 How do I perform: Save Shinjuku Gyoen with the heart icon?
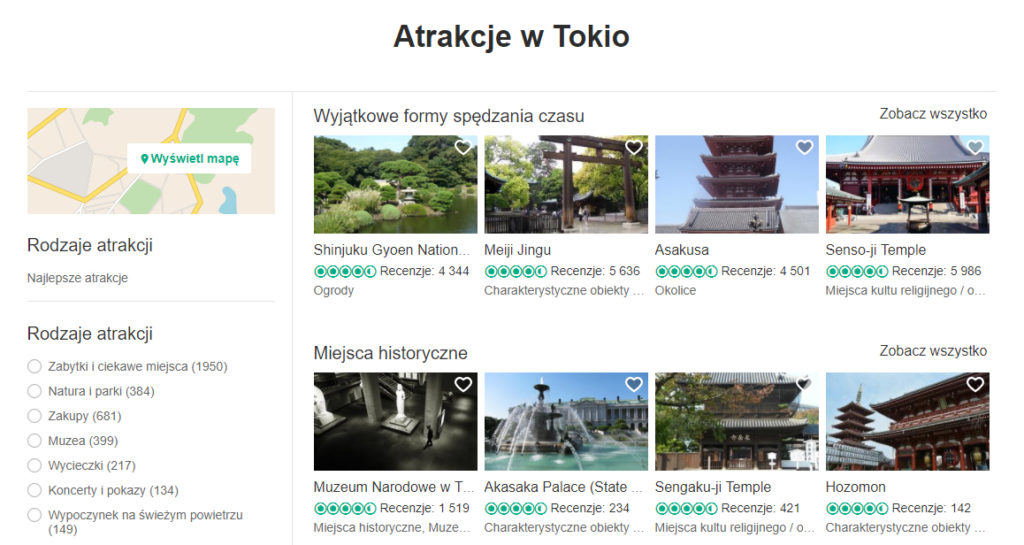[x=463, y=148]
